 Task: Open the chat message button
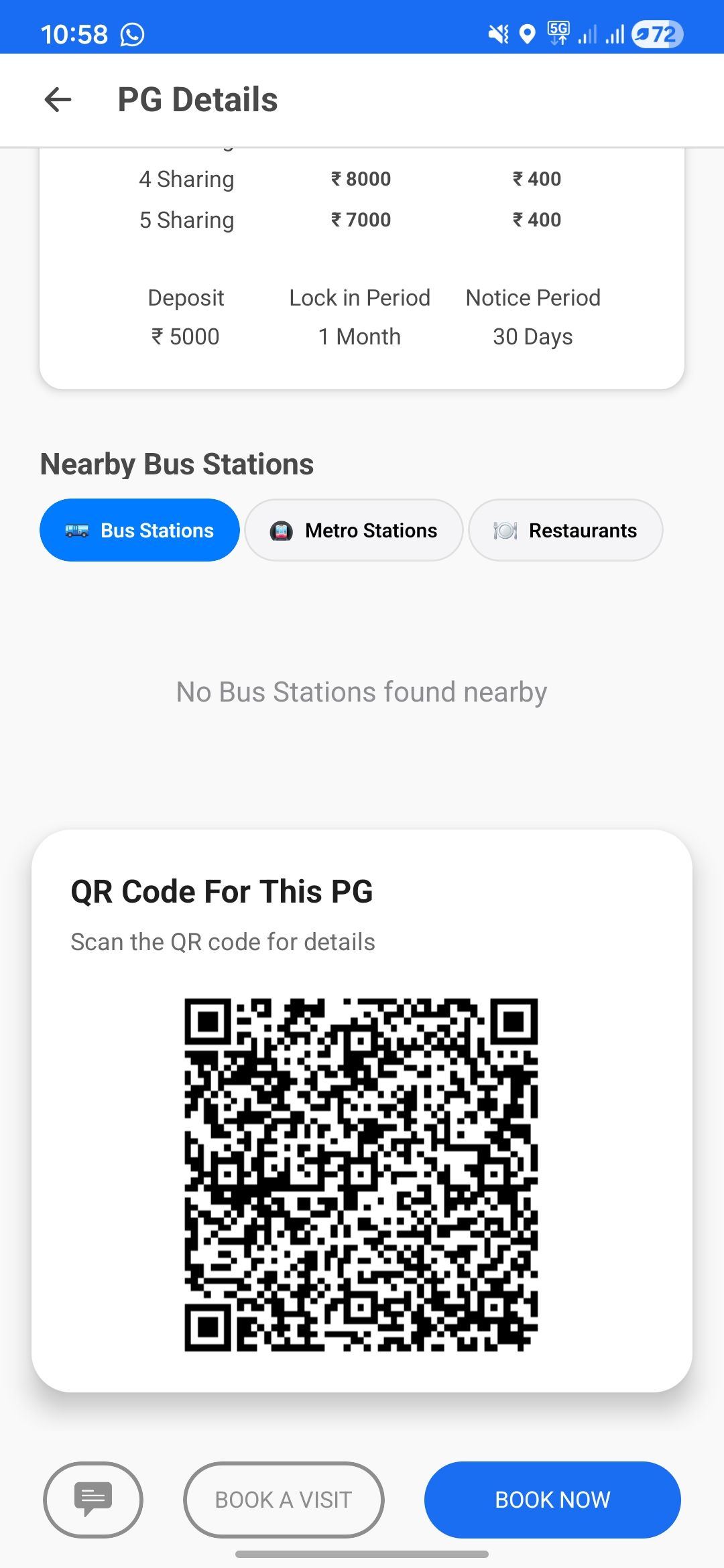click(x=93, y=1499)
